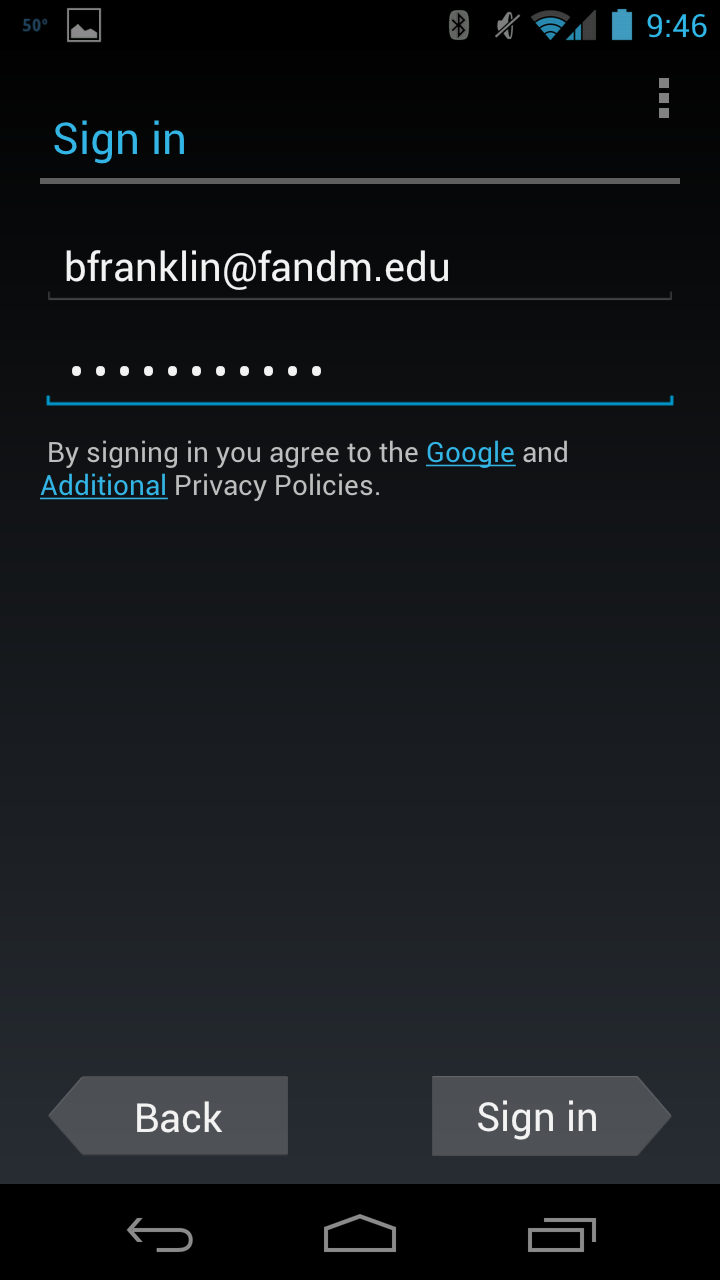Open the recent apps view
Viewport: 720px width, 1280px height.
561,1234
